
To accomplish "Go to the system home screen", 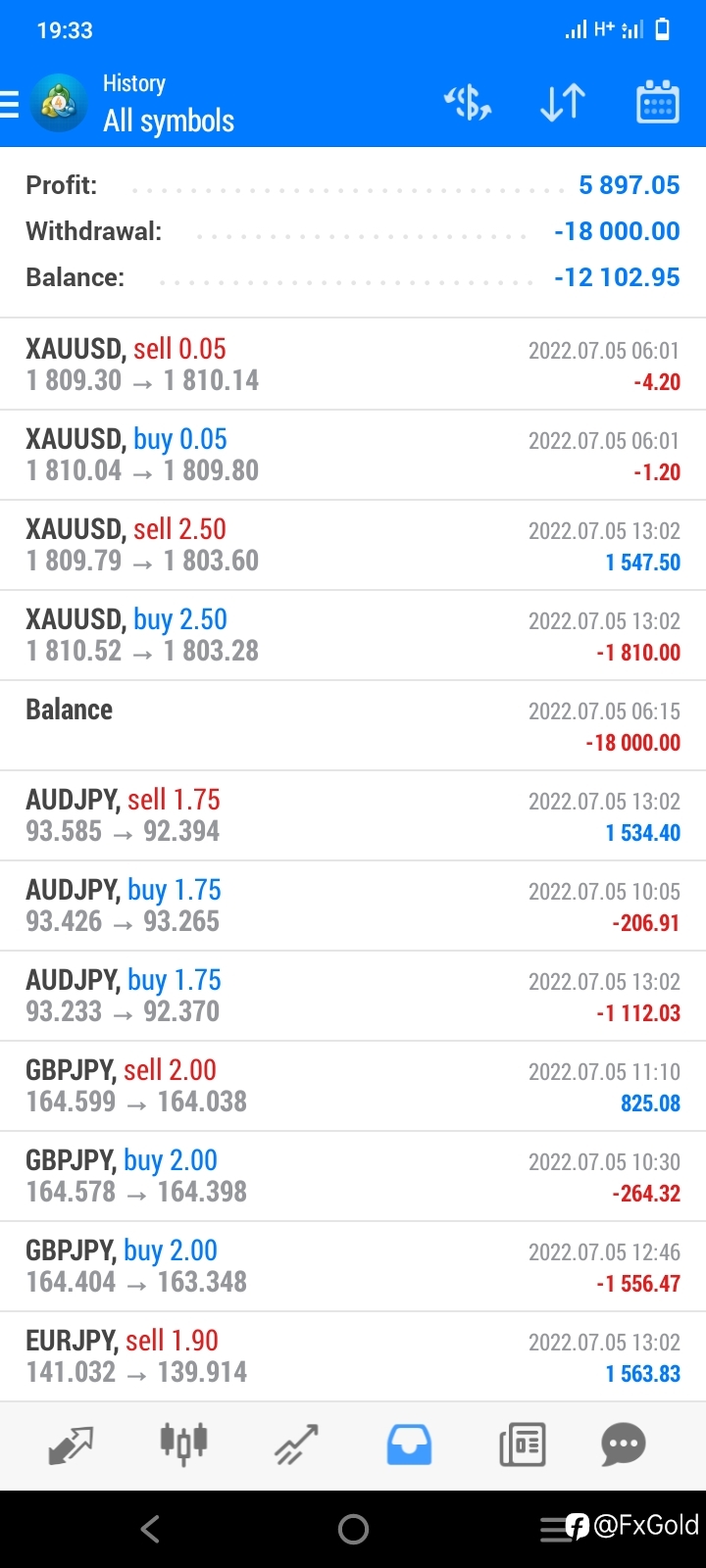I will point(353,1529).
